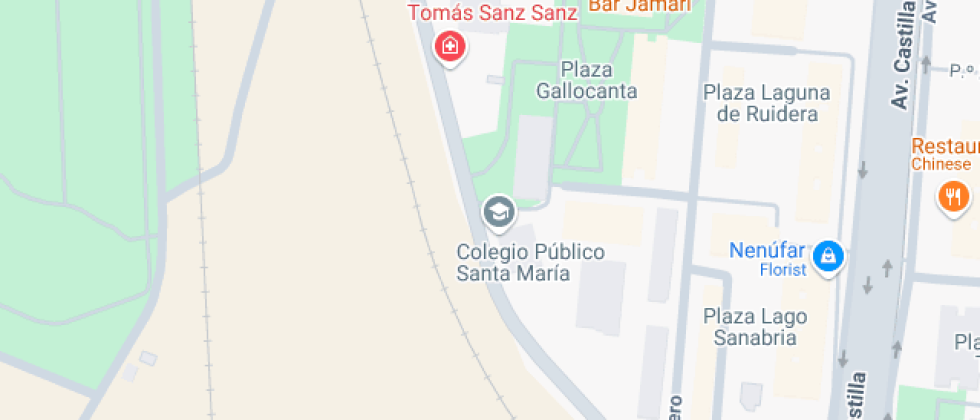The image size is (980, 420).
Task: Open the Nenúfar Florist shop pin
Action: [828, 257]
